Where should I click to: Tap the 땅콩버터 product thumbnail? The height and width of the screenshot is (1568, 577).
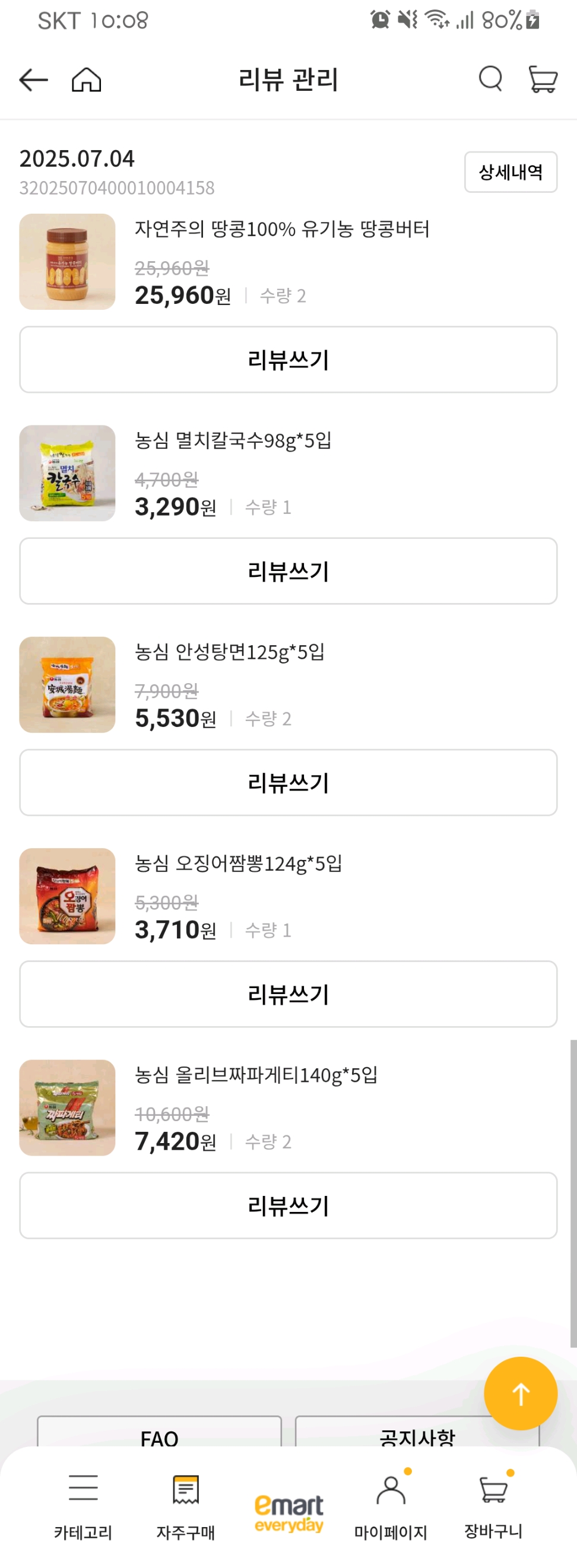(67, 262)
